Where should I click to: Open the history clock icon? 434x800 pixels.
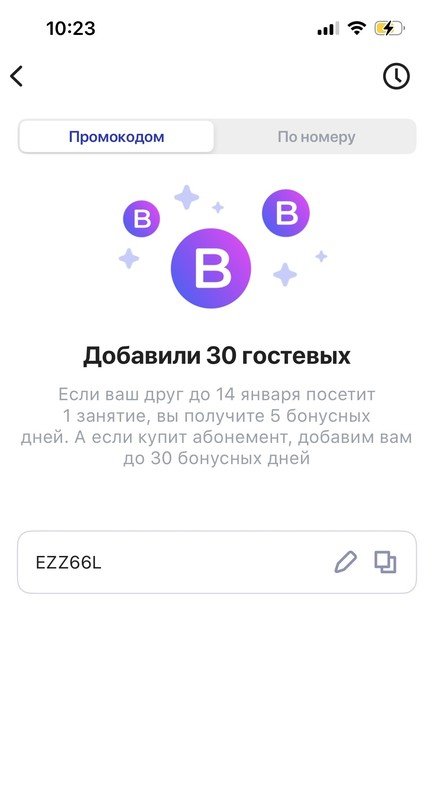click(396, 77)
